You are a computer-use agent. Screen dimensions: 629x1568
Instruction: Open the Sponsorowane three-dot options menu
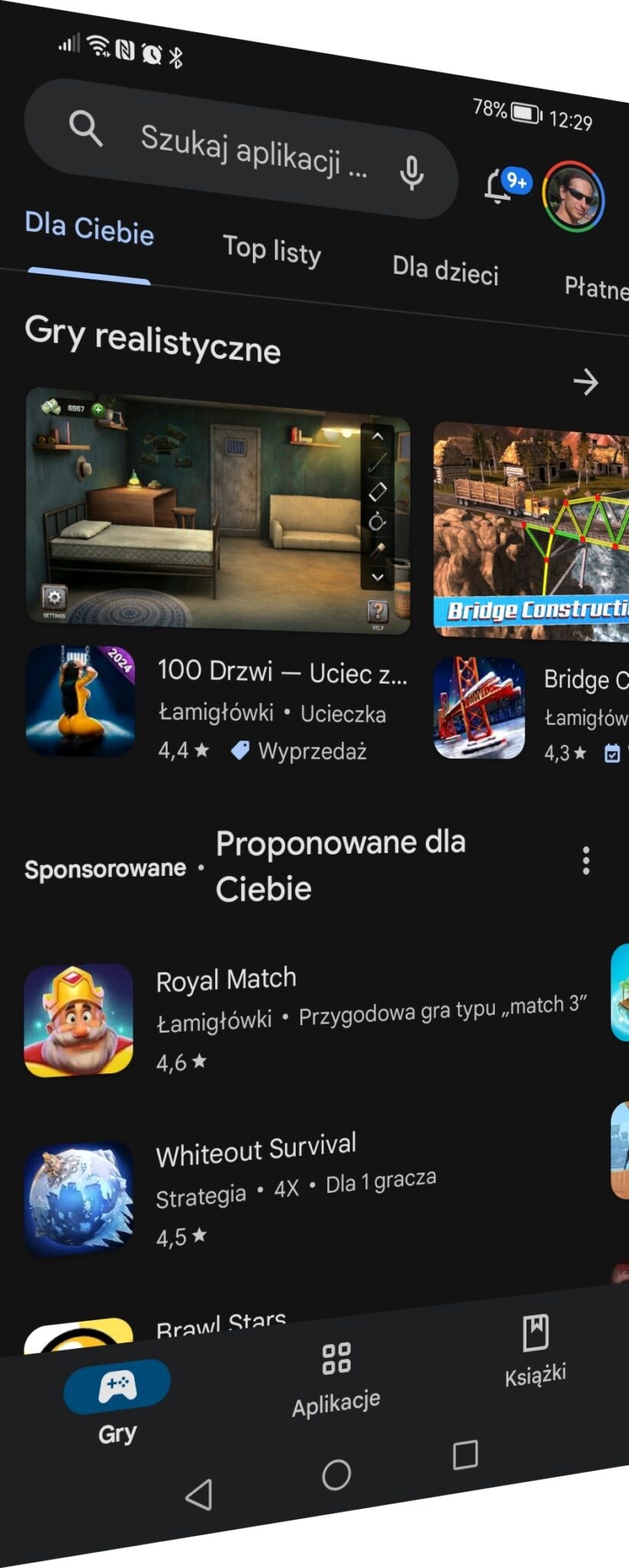tap(585, 862)
